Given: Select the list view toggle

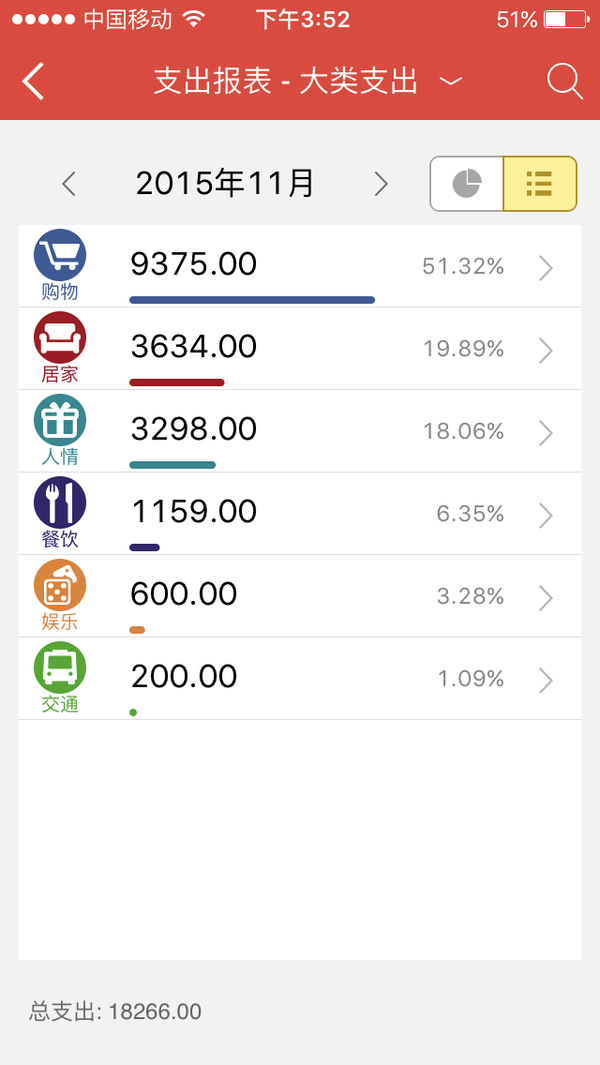Looking at the screenshot, I should tap(540, 183).
